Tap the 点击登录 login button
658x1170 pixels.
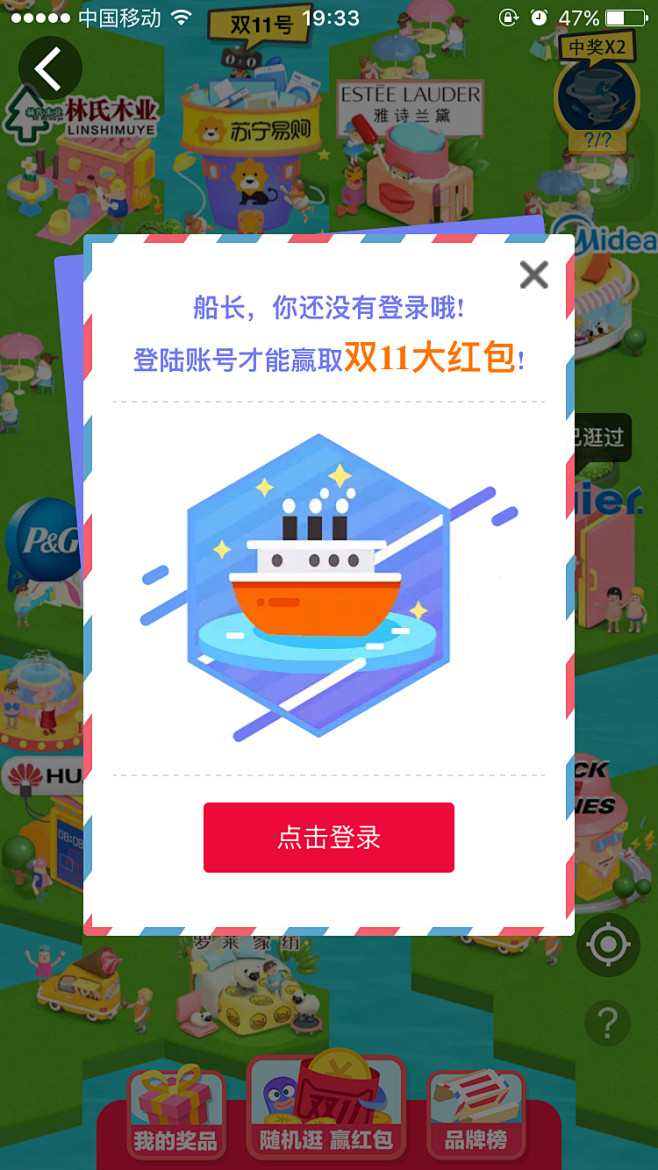click(x=329, y=837)
